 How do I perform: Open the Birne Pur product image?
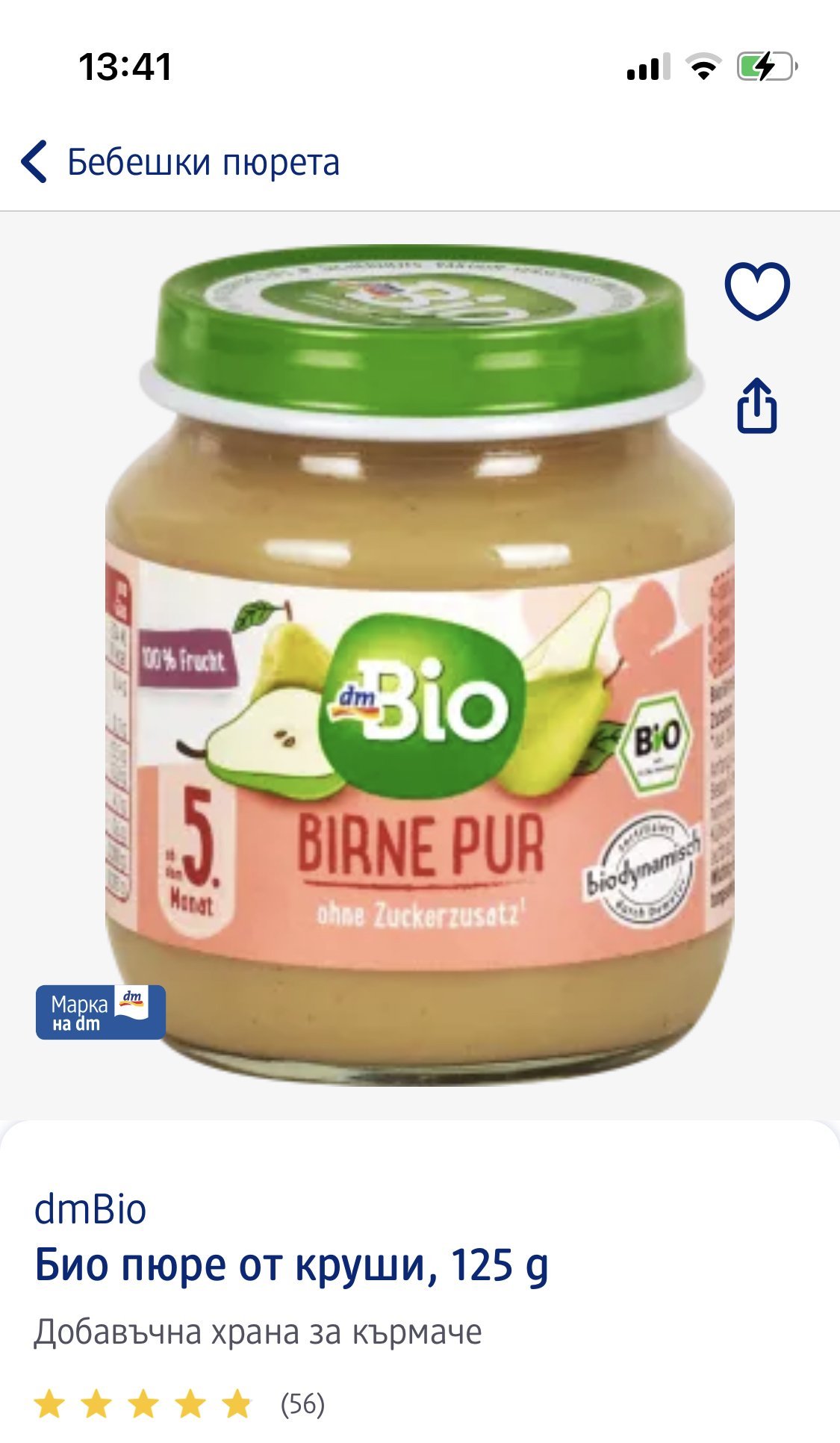(x=420, y=665)
